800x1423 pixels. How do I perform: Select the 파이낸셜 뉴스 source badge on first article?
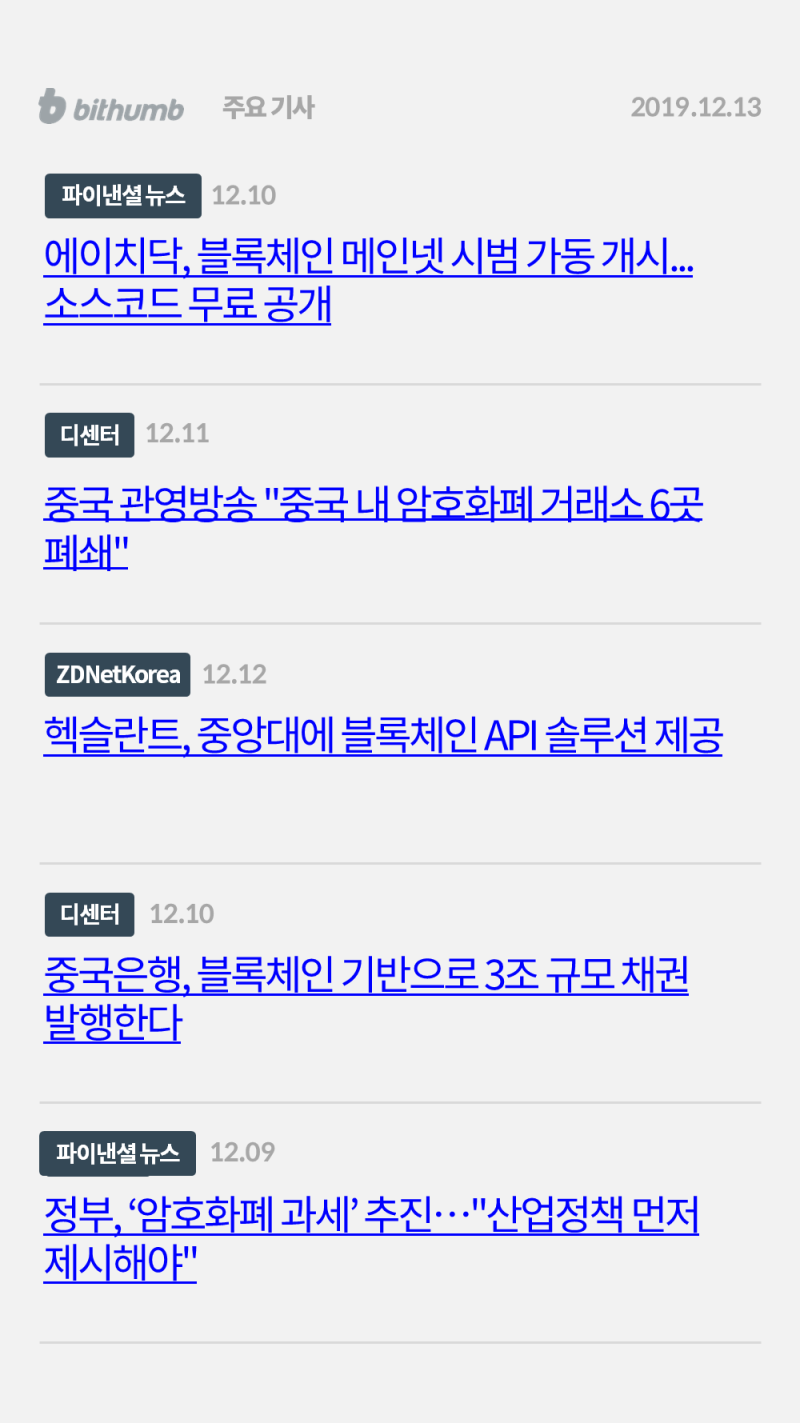tap(121, 196)
